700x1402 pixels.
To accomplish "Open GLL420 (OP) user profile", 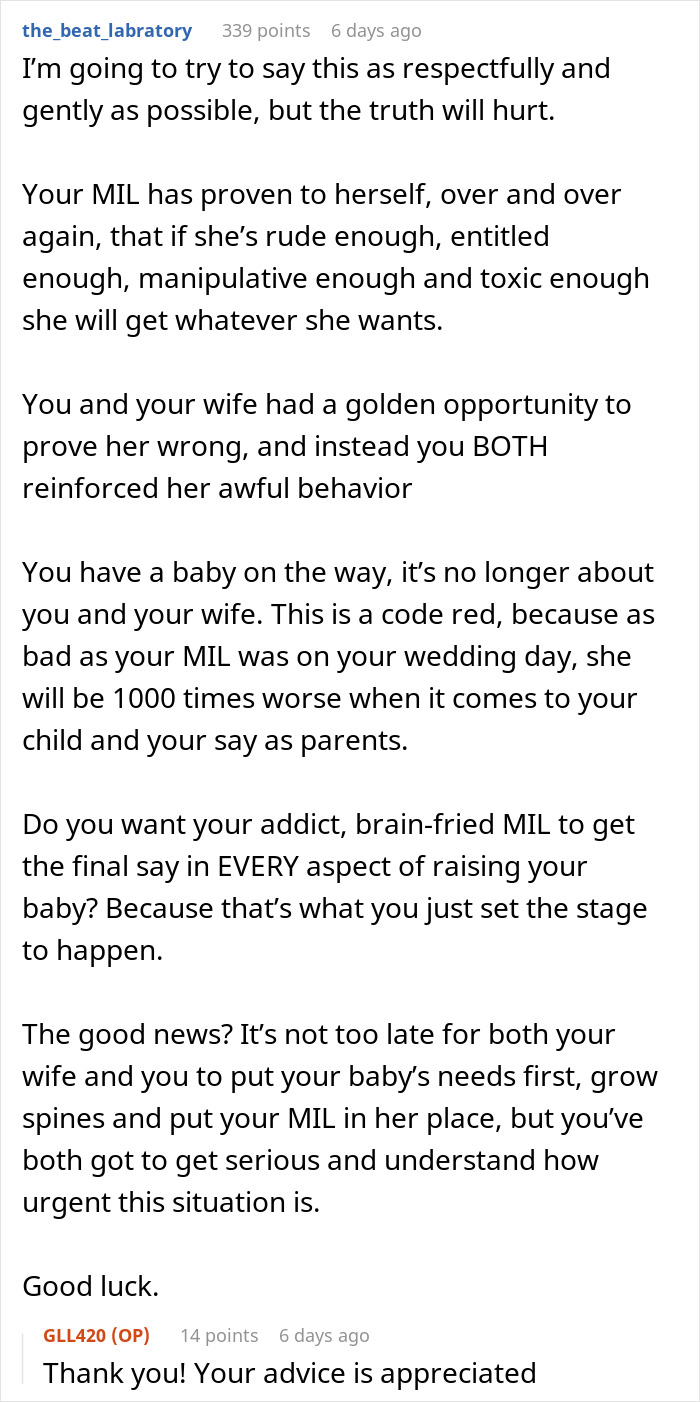I will [103, 1336].
